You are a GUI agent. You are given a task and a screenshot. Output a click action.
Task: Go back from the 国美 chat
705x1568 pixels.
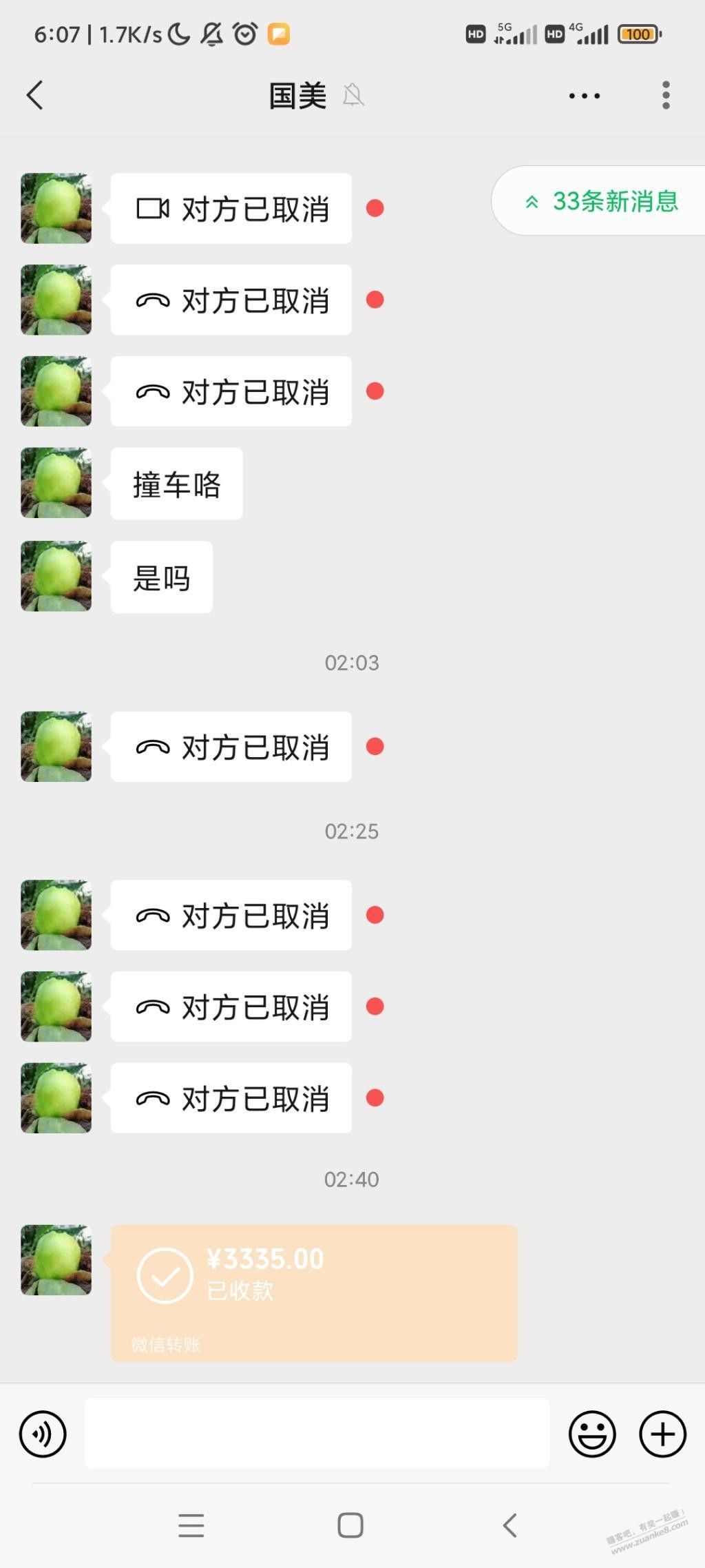coord(34,95)
